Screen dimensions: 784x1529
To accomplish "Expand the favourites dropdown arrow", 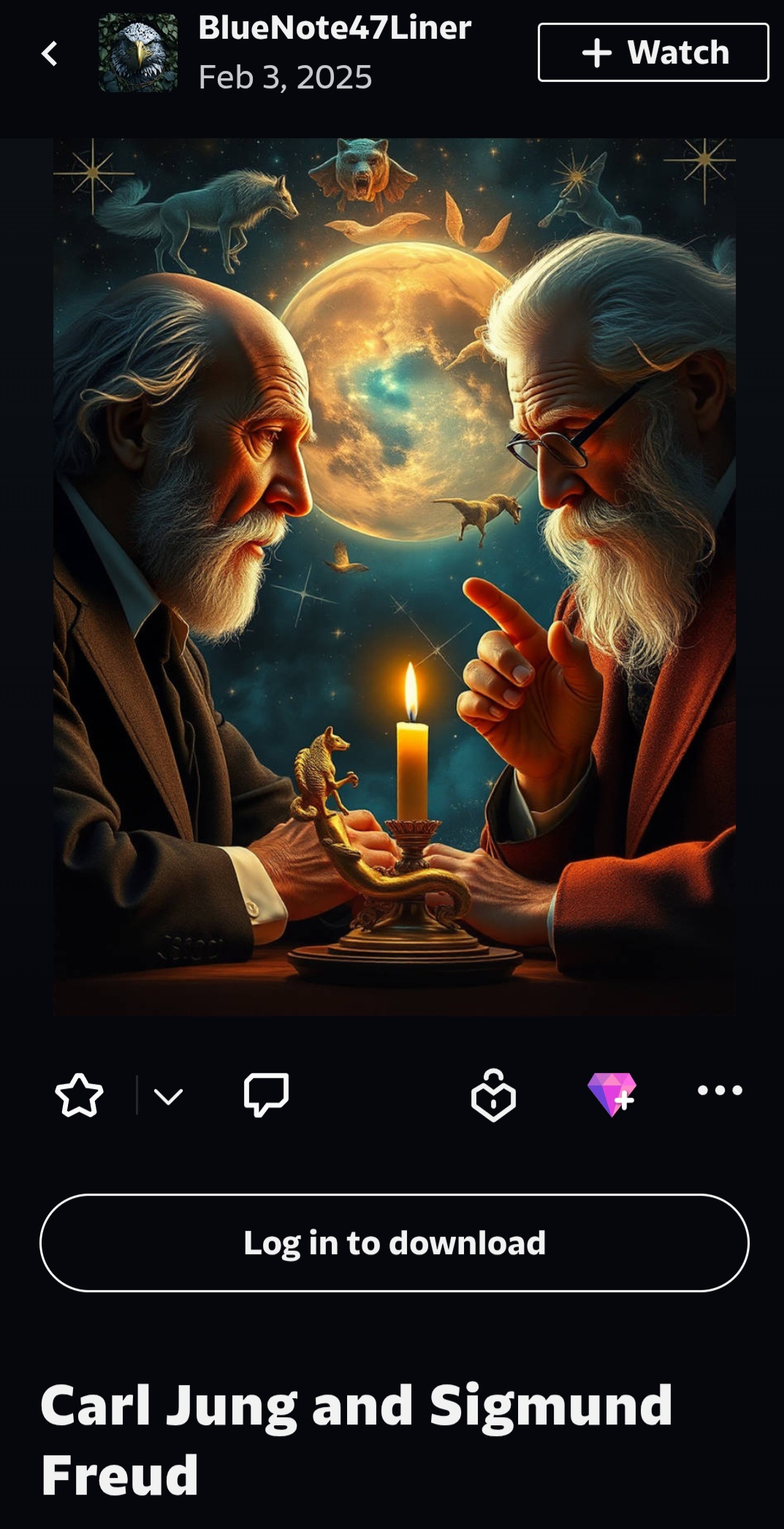I will point(168,1096).
